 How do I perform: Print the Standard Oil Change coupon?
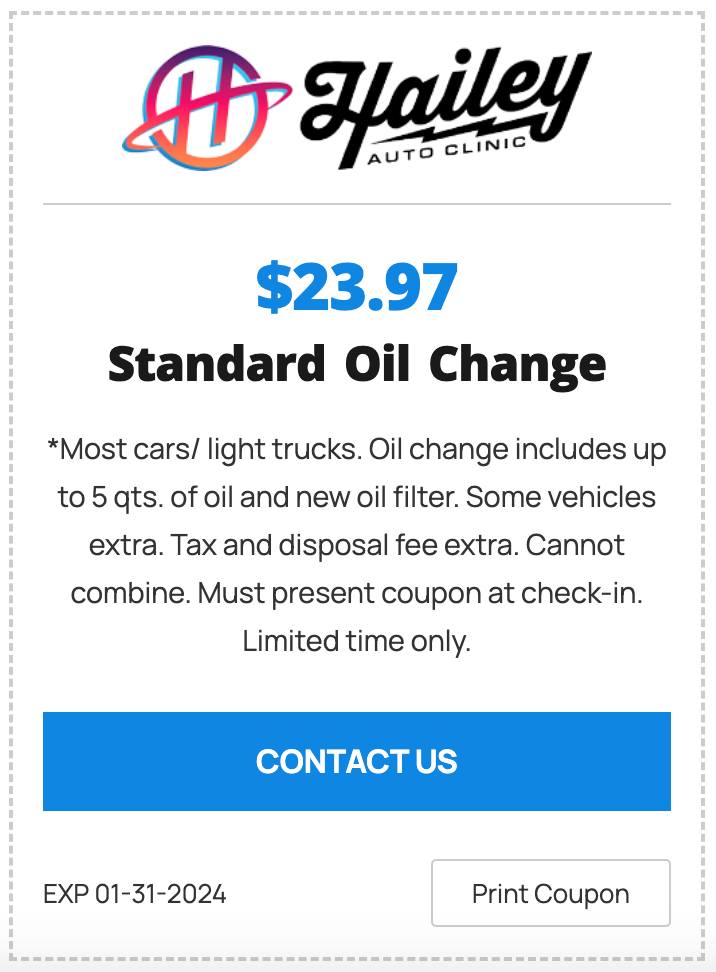[550, 893]
